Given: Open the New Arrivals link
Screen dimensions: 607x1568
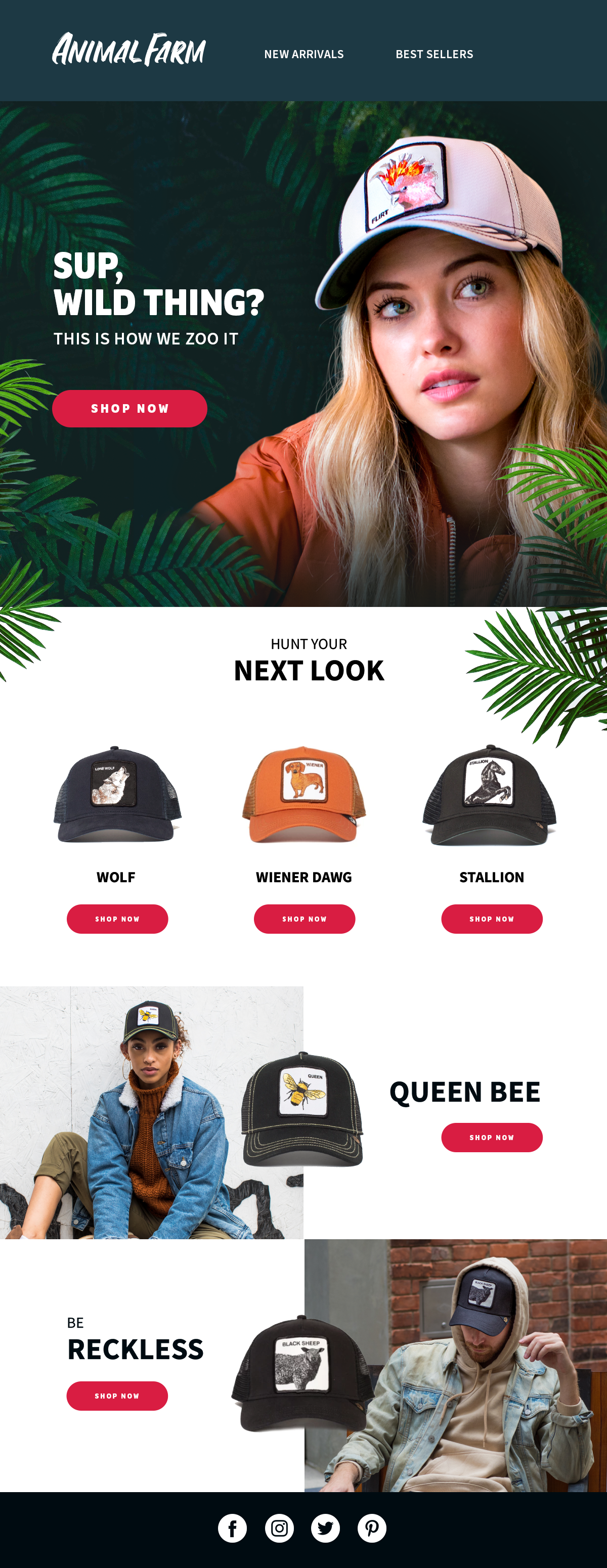Looking at the screenshot, I should tap(304, 54).
